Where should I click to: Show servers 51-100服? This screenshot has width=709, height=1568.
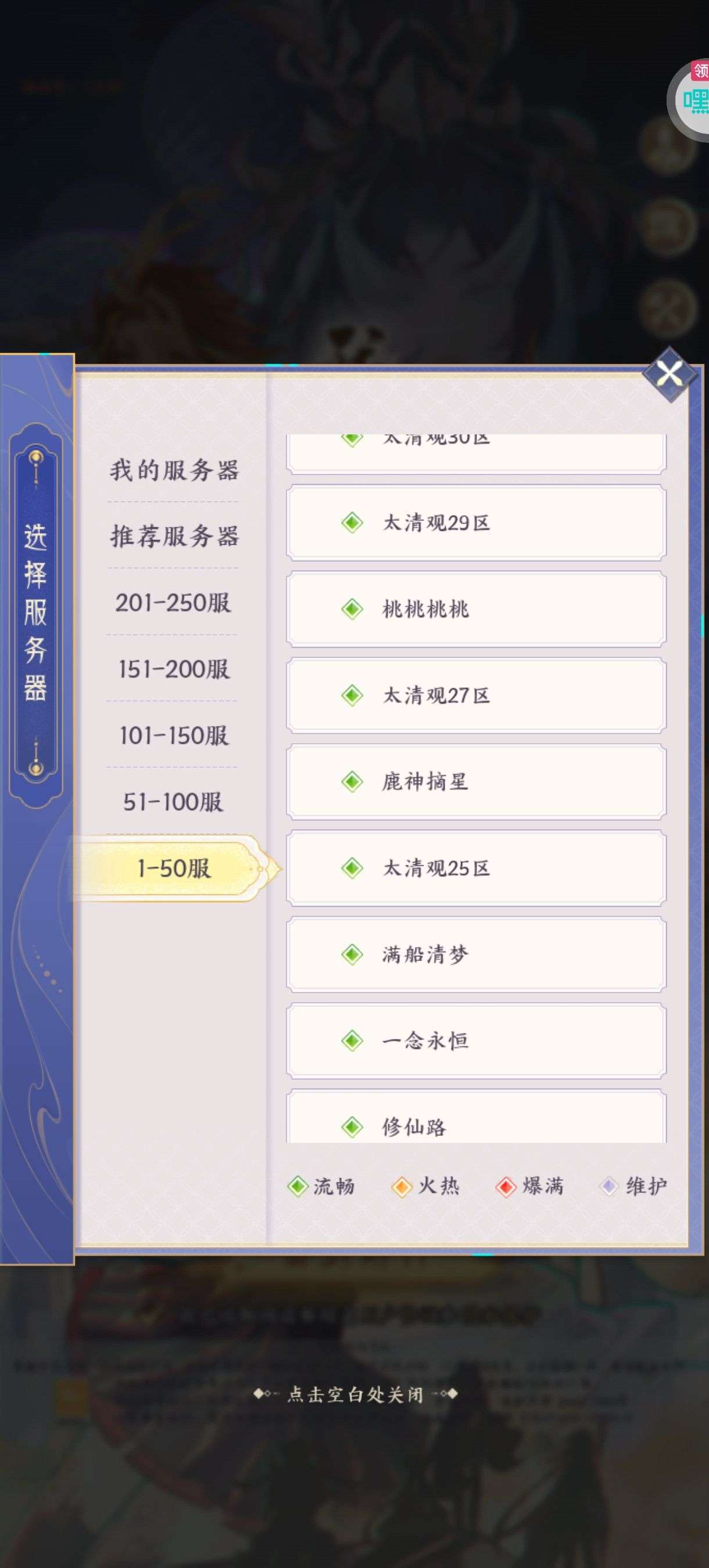tap(174, 801)
